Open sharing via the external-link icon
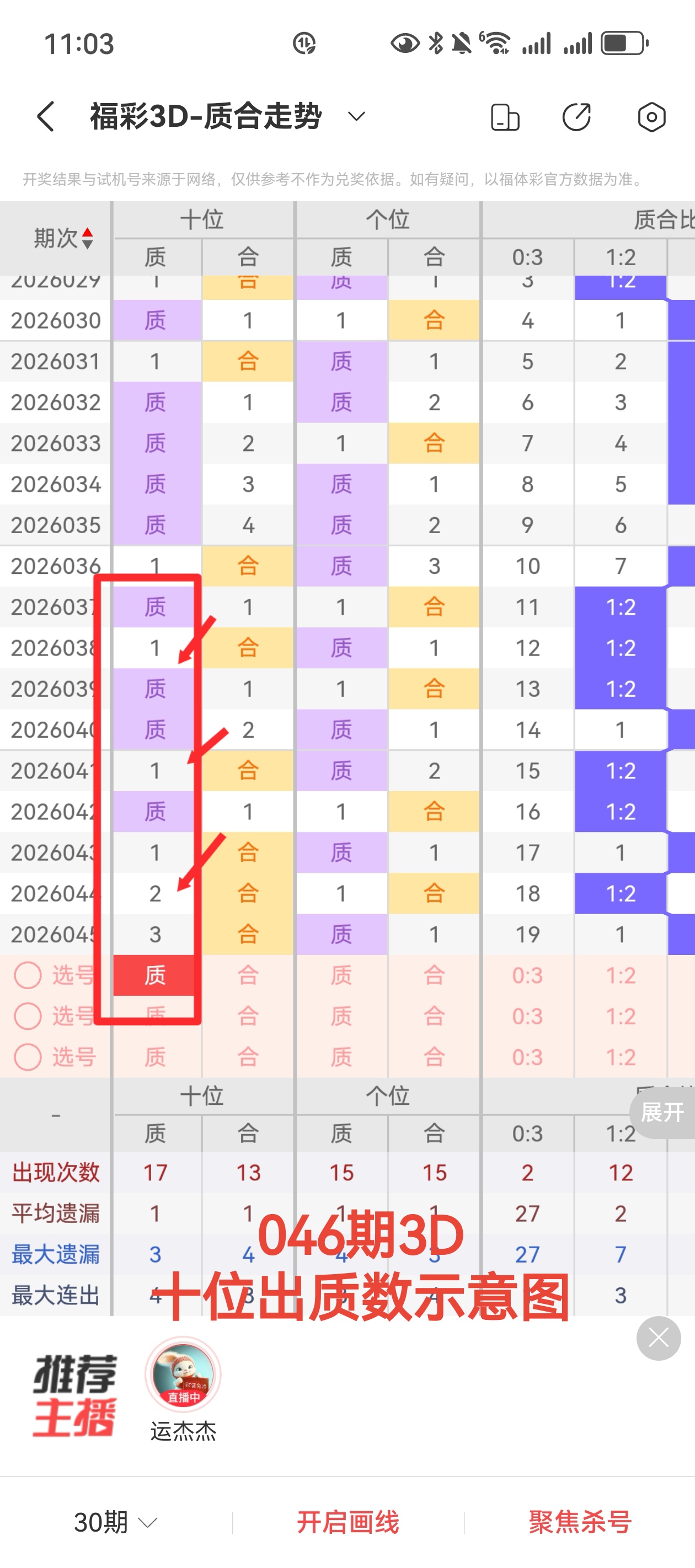 [576, 117]
